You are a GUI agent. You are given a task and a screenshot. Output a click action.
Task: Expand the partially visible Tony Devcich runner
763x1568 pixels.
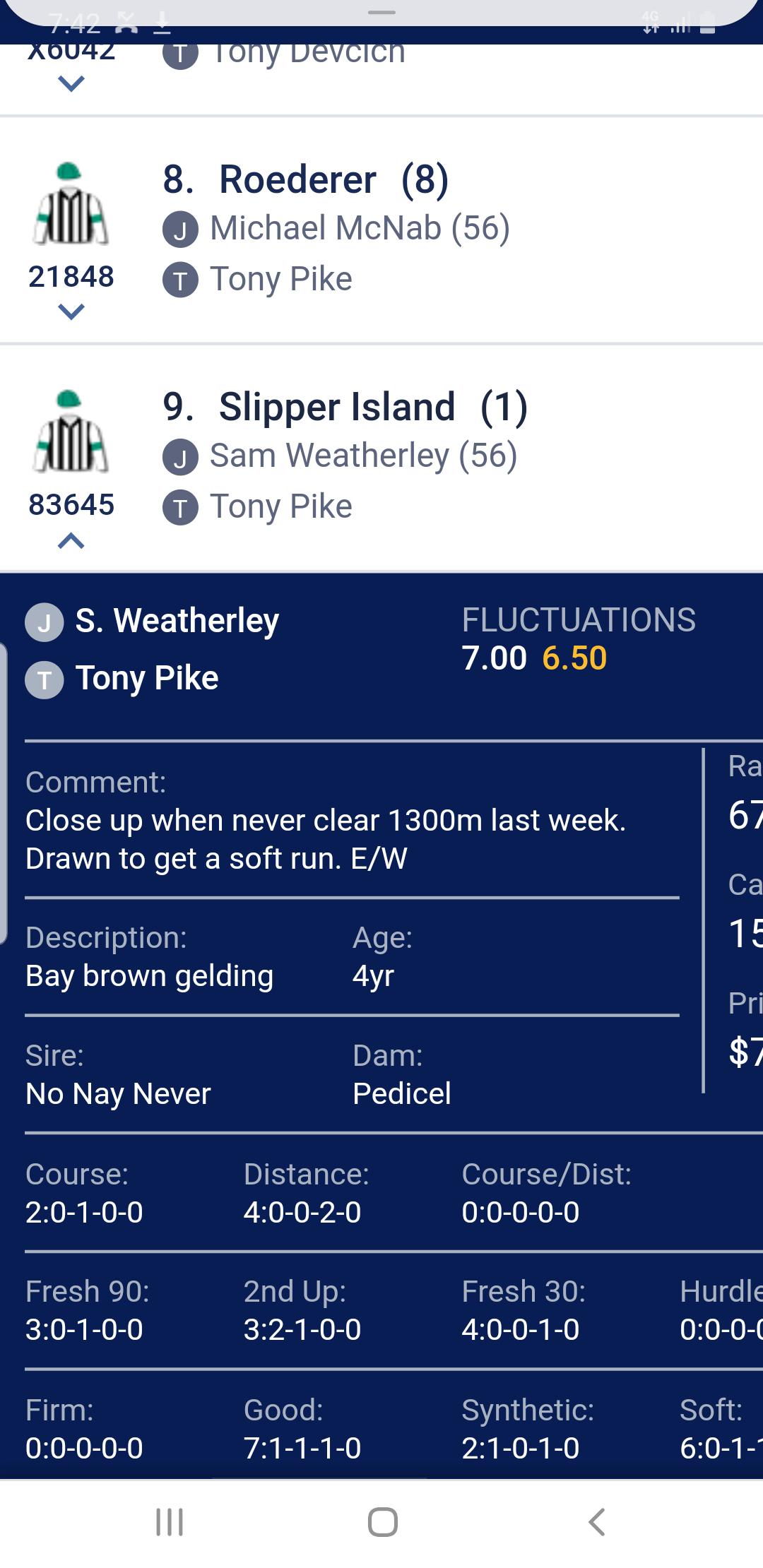(x=71, y=84)
